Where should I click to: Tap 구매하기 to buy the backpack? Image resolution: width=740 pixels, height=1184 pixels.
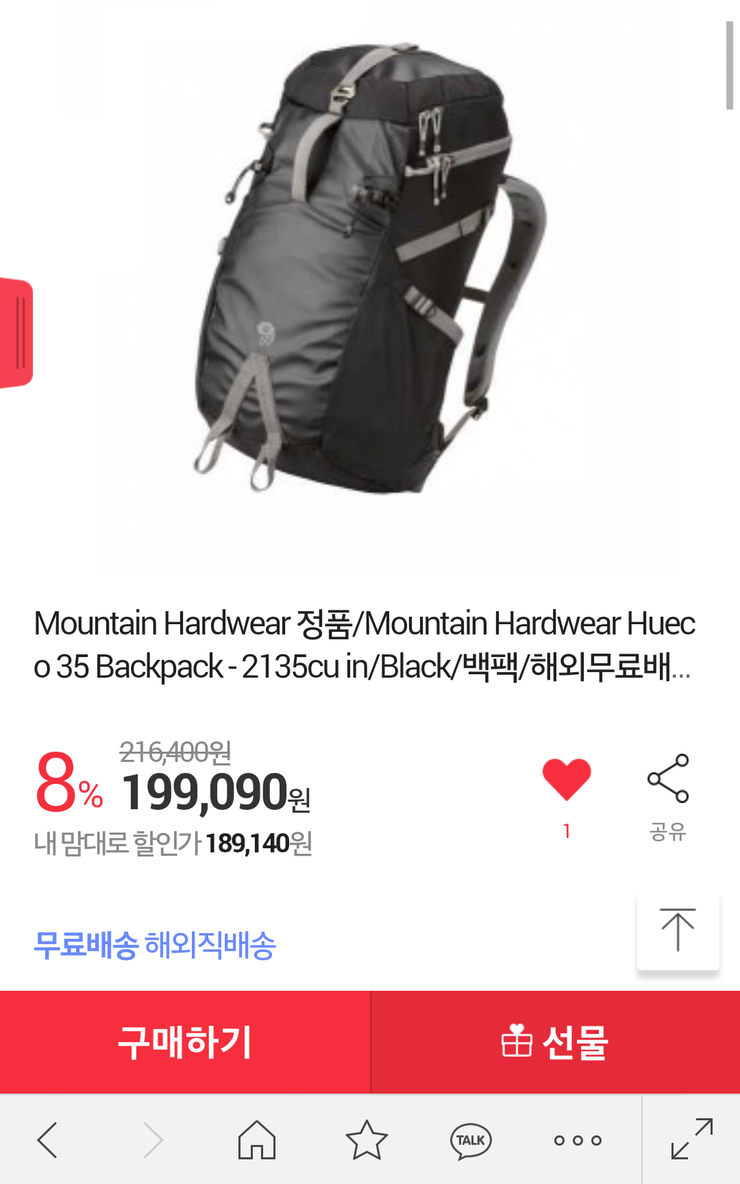pyautogui.click(x=185, y=1042)
